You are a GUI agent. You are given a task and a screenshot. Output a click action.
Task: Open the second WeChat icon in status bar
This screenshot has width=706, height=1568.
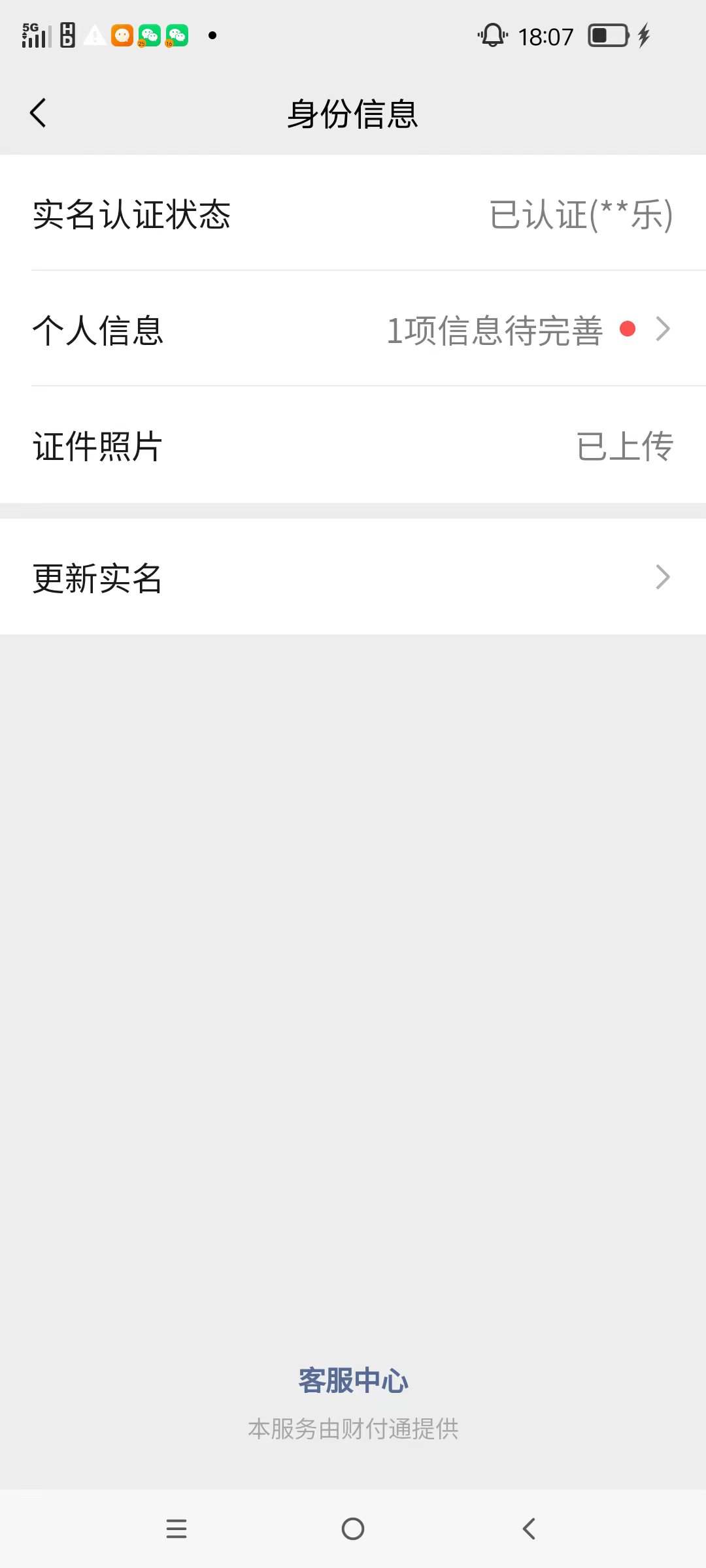pyautogui.click(x=175, y=36)
